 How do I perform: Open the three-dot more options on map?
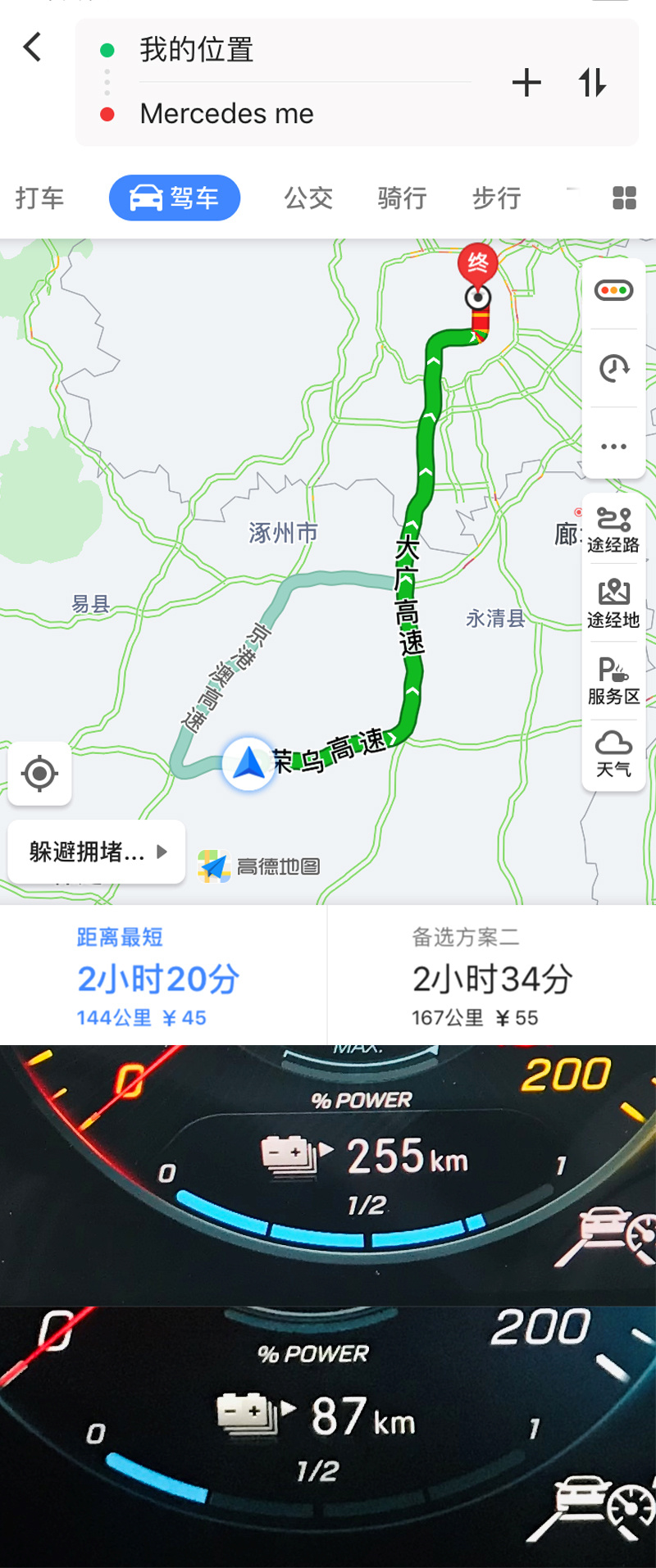pyautogui.click(x=614, y=447)
